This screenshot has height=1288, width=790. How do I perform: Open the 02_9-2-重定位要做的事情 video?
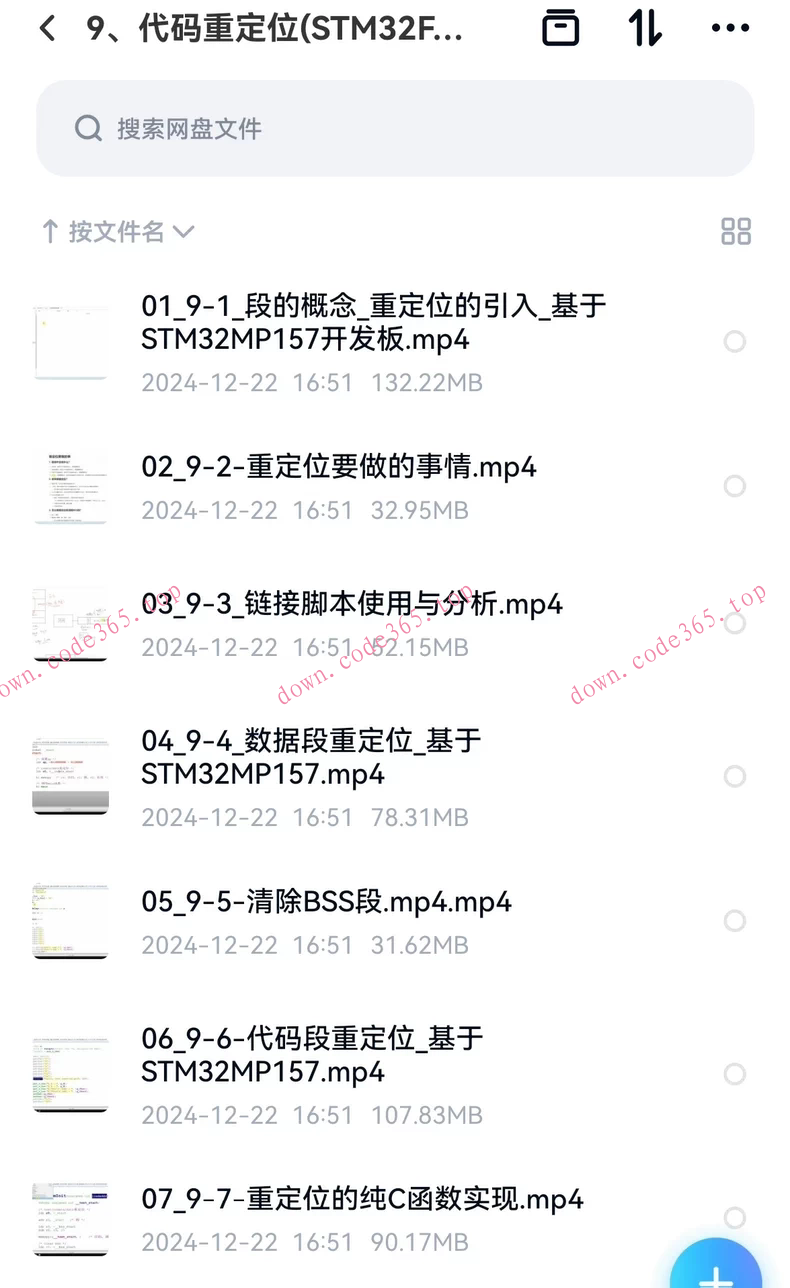coord(337,467)
